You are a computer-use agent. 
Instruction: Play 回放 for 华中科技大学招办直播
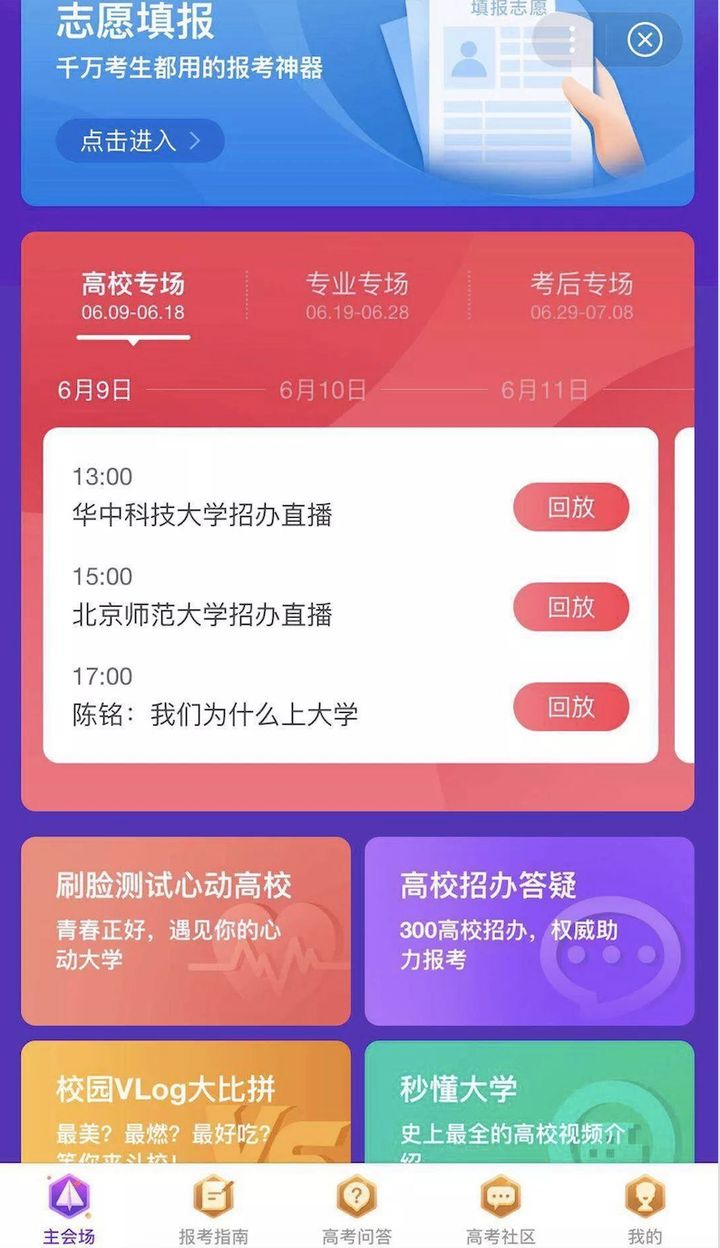tap(570, 507)
